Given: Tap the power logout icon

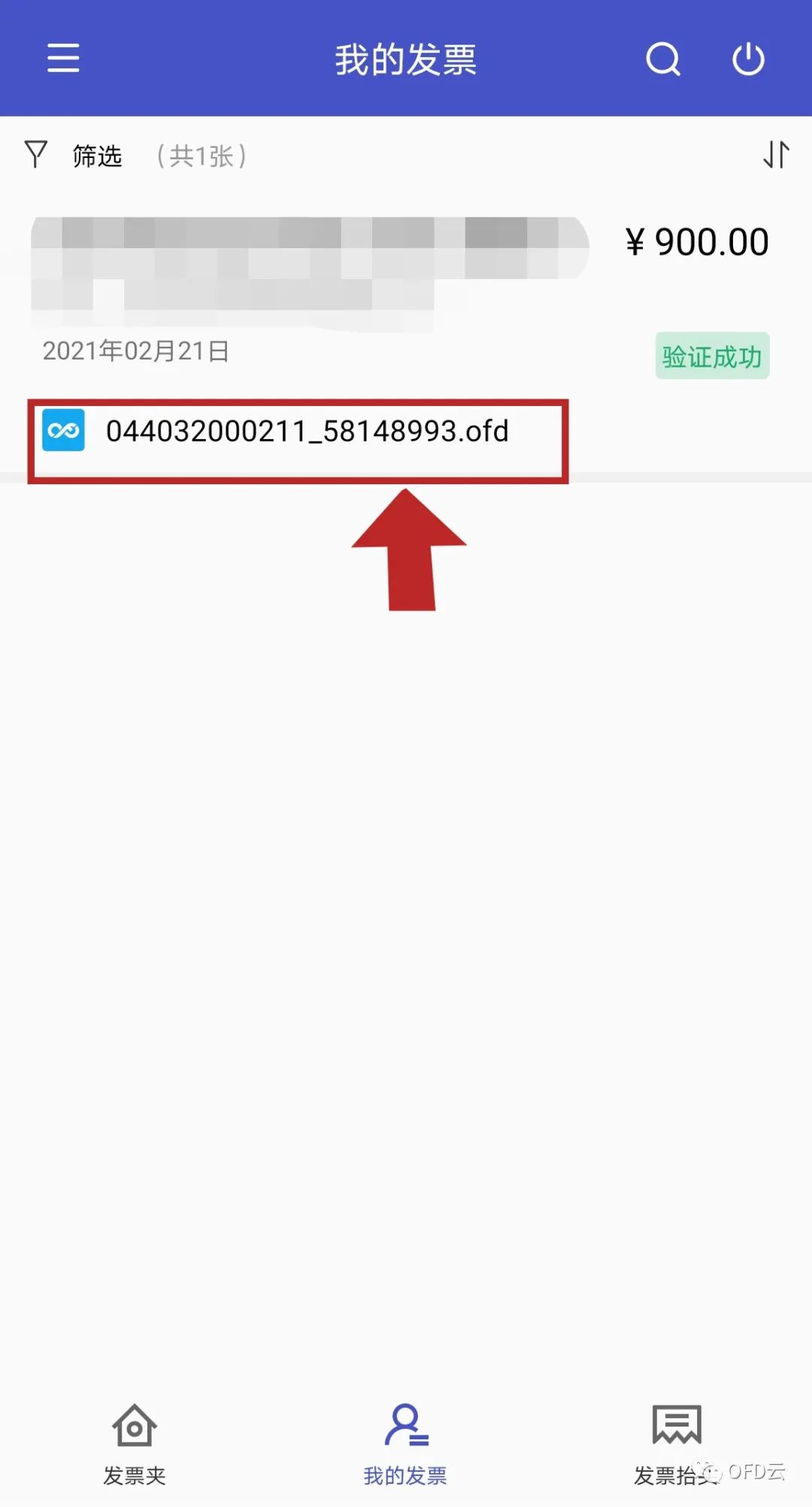Looking at the screenshot, I should (748, 59).
